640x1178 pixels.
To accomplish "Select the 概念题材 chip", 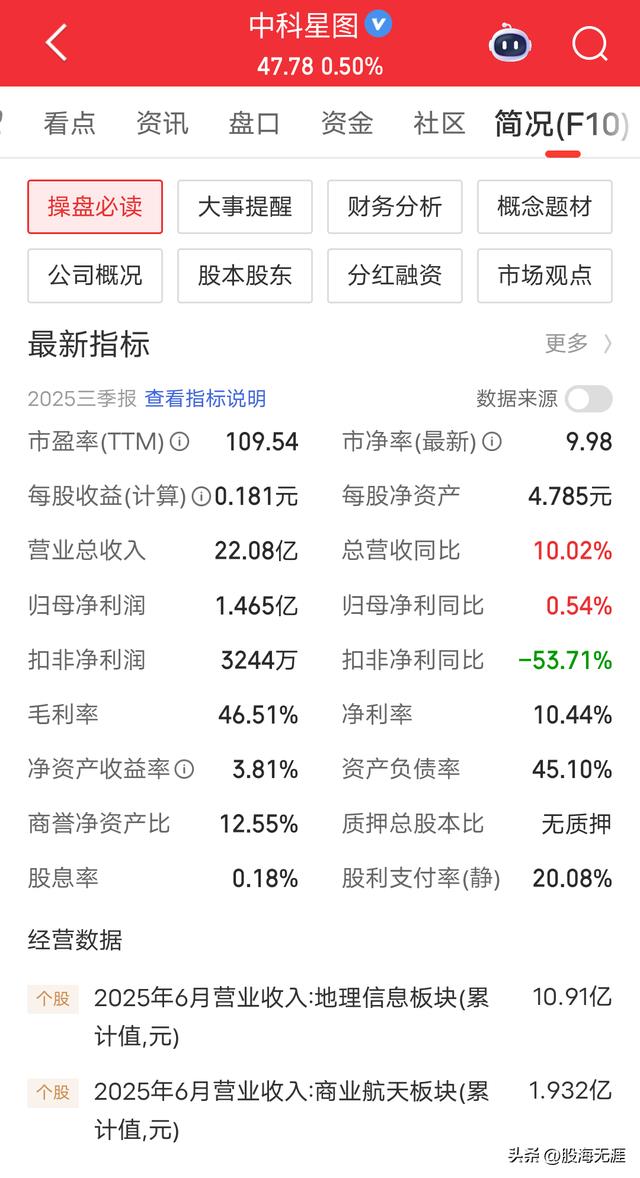I will click(545, 207).
